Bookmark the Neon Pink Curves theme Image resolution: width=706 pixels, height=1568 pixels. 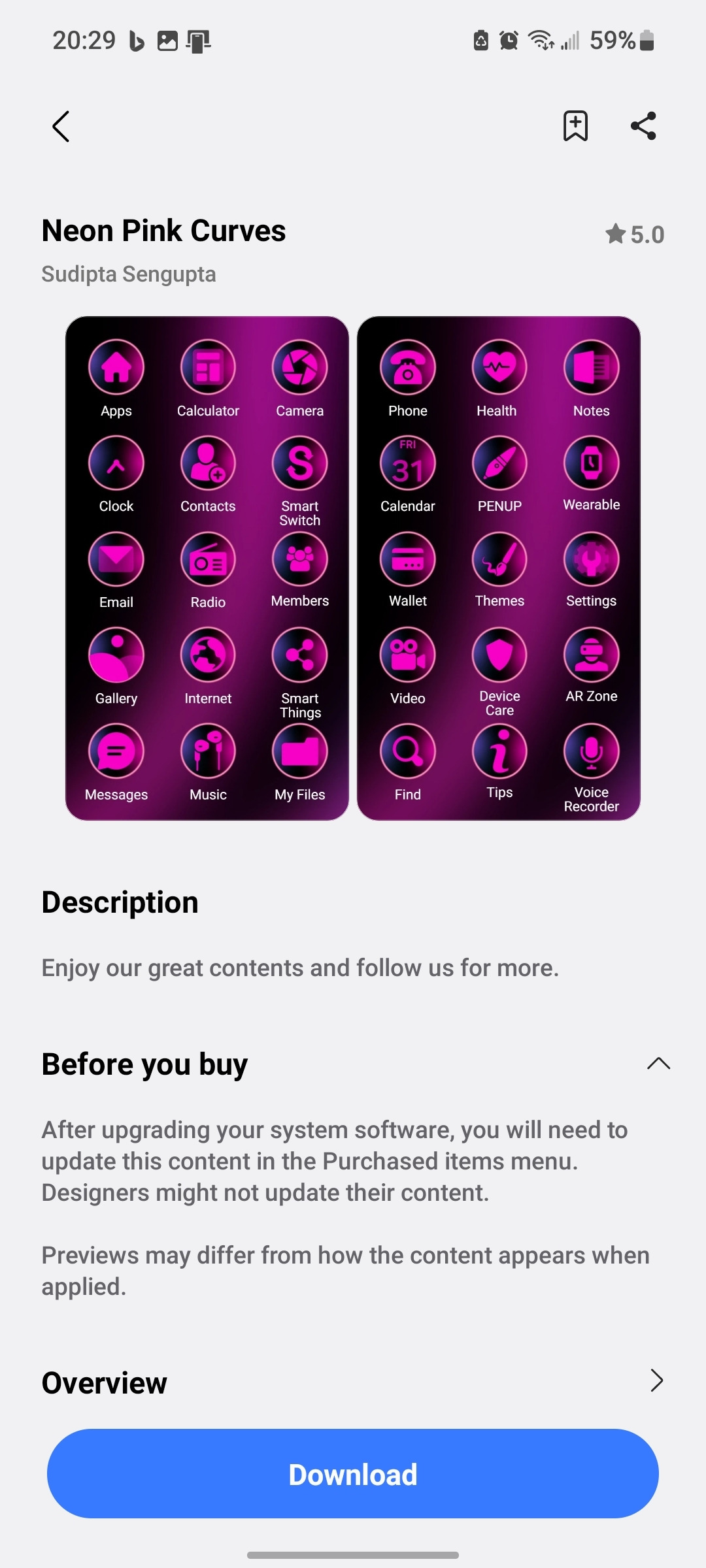(575, 126)
